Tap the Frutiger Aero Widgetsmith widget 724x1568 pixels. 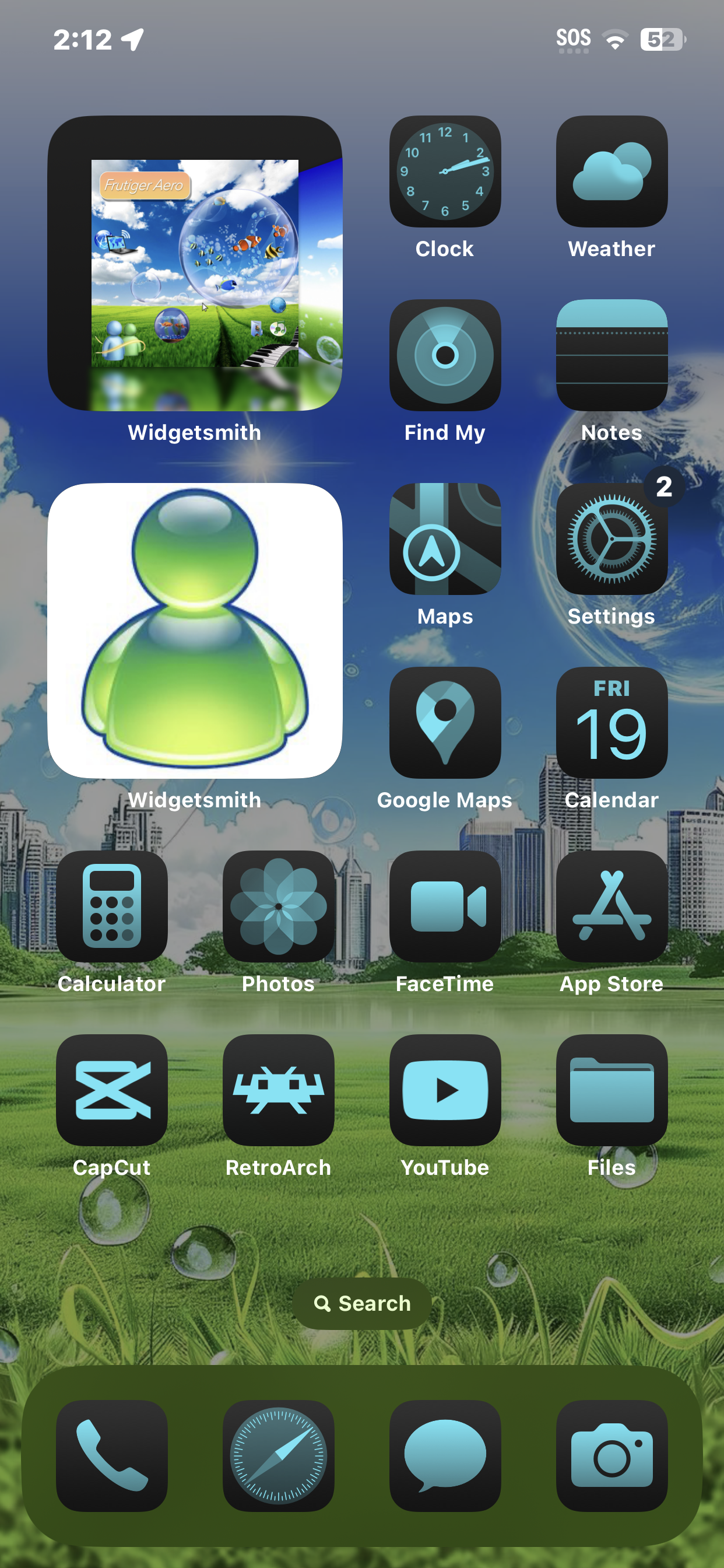pos(195,263)
